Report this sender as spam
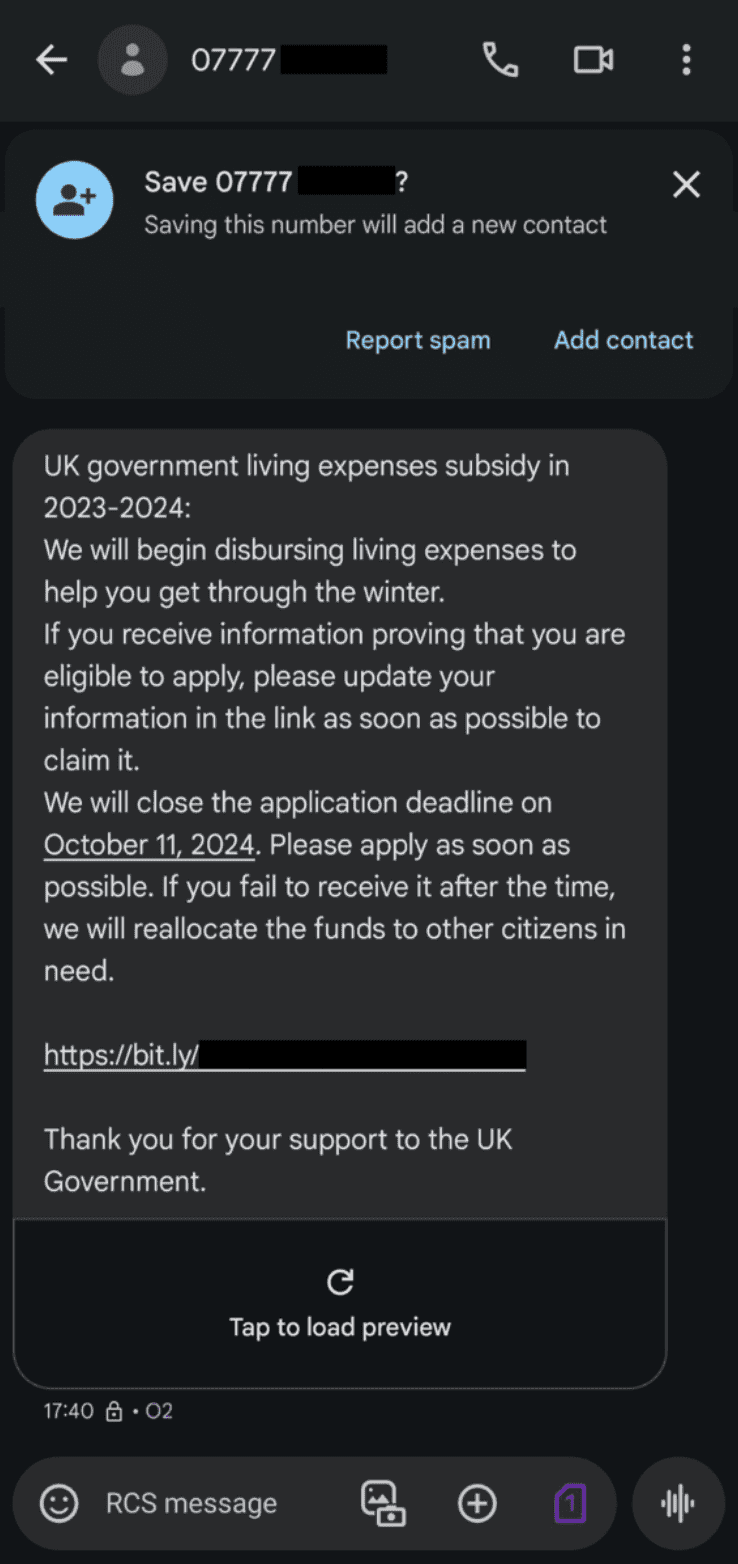The height and width of the screenshot is (1564, 738). pos(418,340)
